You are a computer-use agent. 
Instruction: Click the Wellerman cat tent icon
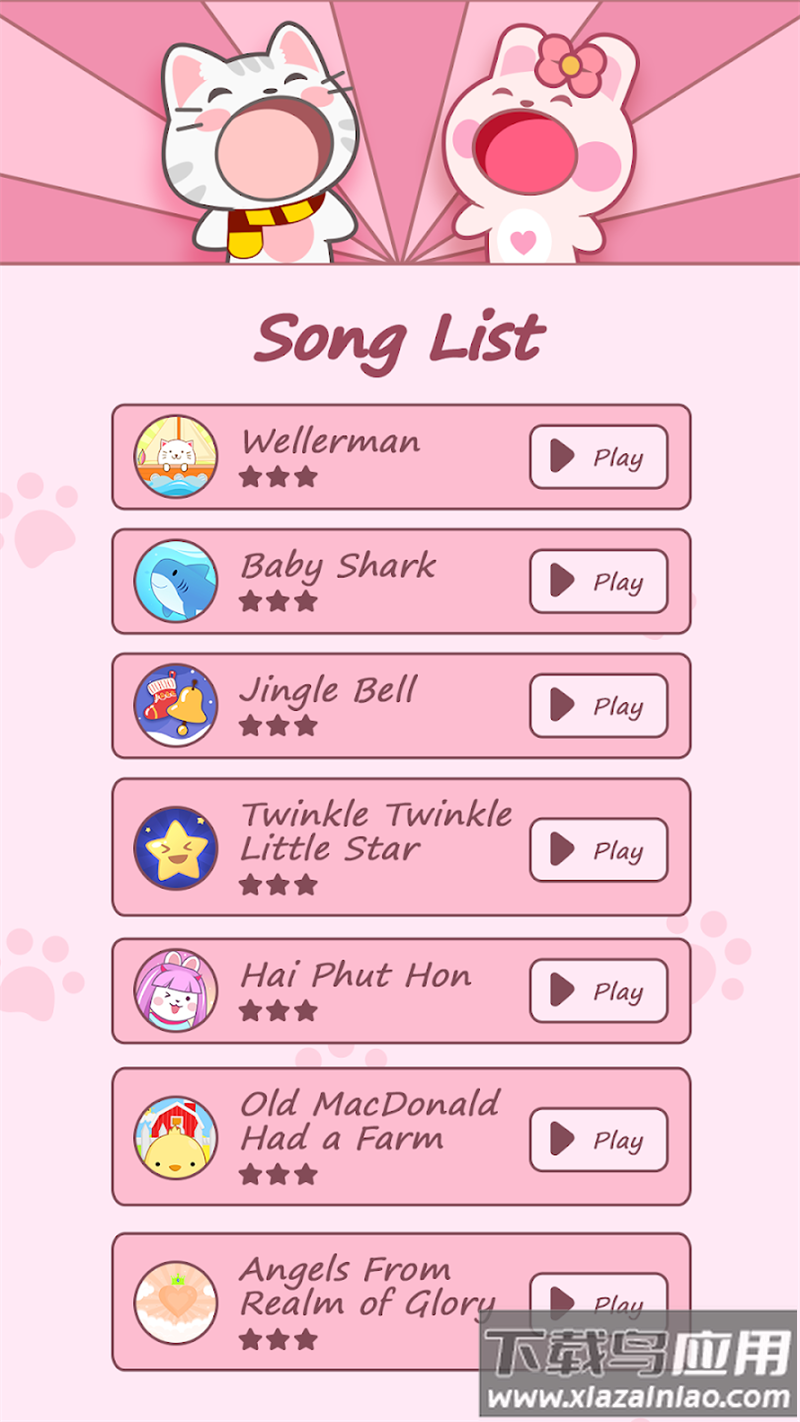(176, 457)
